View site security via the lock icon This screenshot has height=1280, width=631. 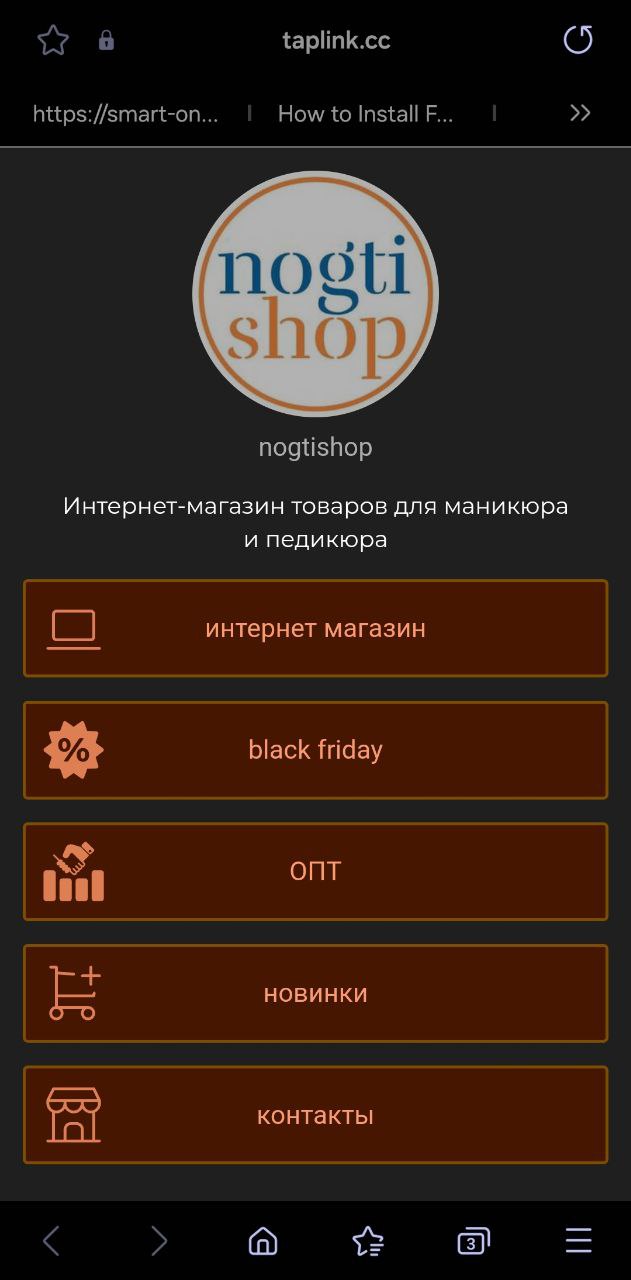coord(106,41)
